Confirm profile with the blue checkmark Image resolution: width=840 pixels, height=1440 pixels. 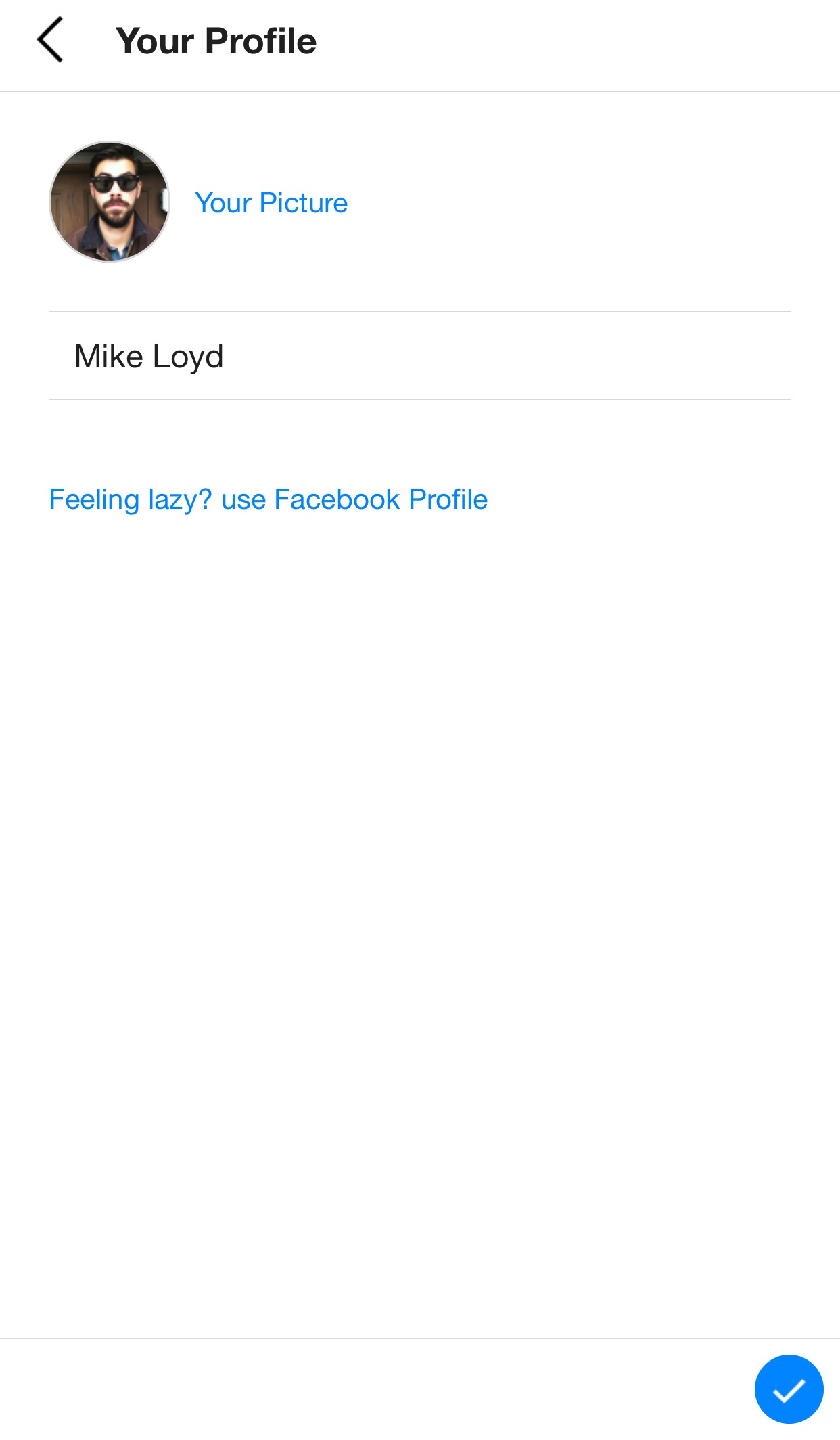(x=789, y=1389)
